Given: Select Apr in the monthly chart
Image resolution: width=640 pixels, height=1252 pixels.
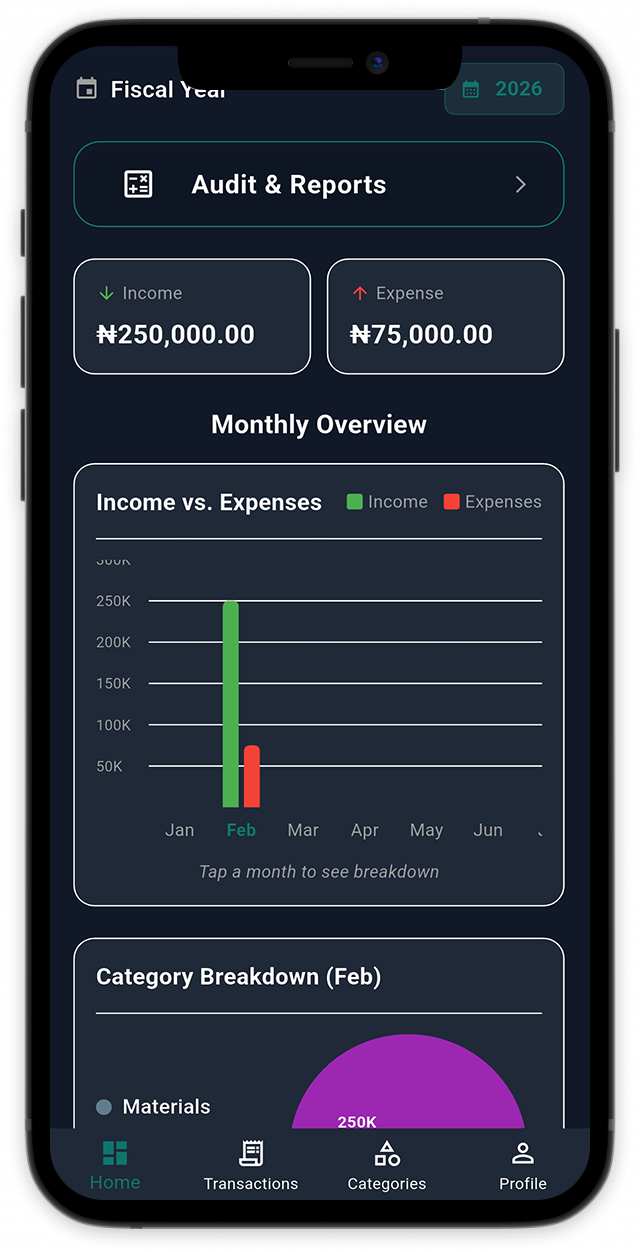Looking at the screenshot, I should click(365, 830).
